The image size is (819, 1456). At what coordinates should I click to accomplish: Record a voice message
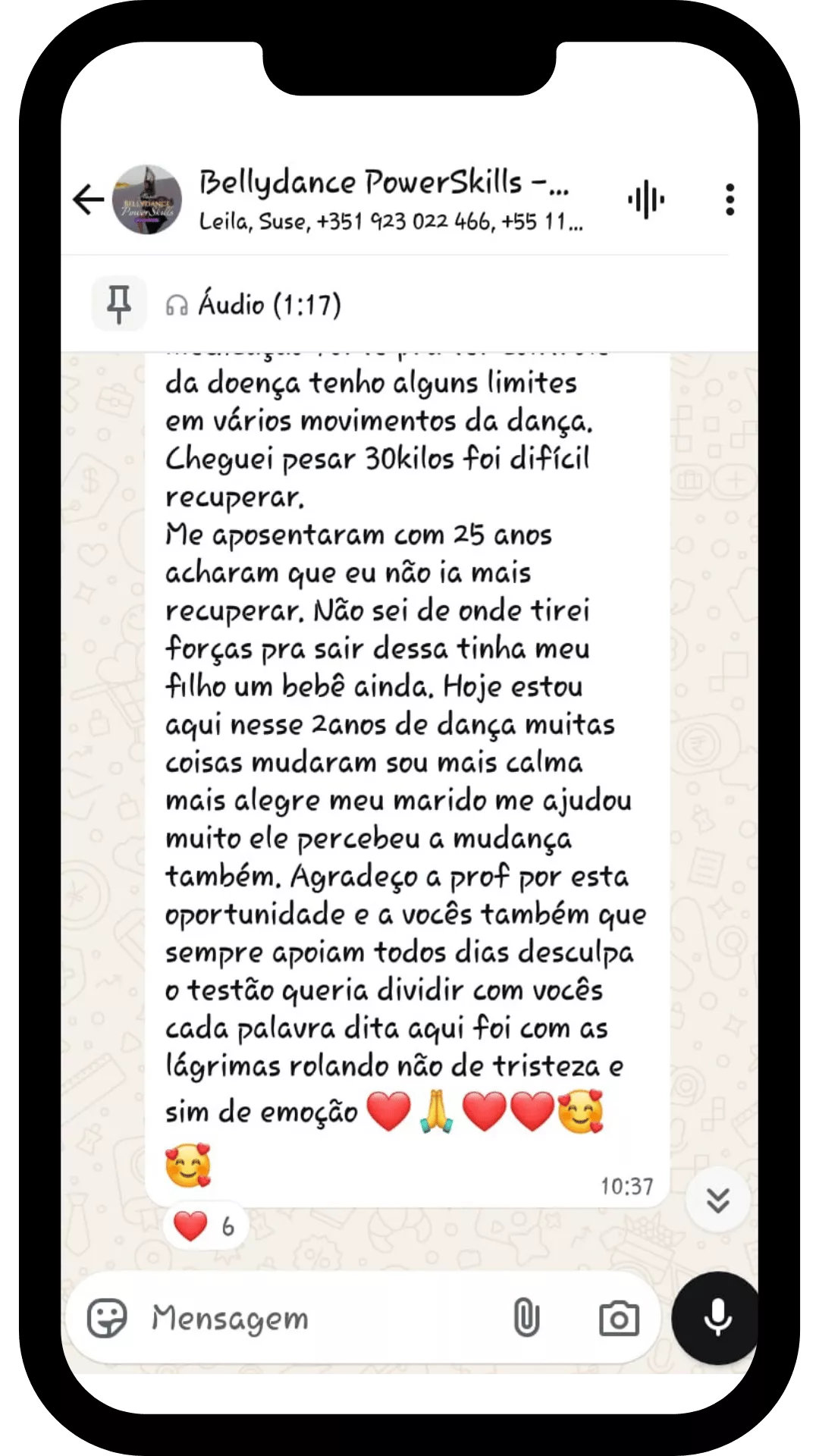pos(717,1318)
